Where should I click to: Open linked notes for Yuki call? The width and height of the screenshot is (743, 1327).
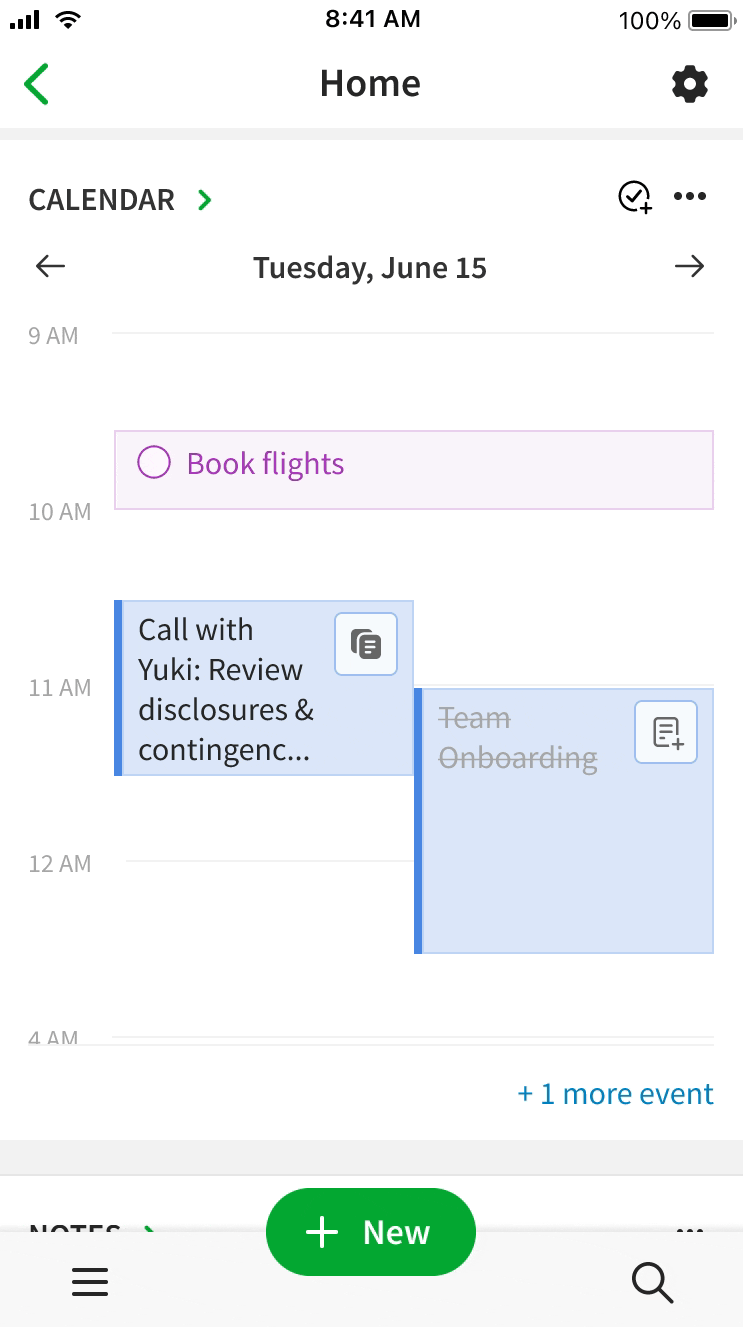click(366, 644)
